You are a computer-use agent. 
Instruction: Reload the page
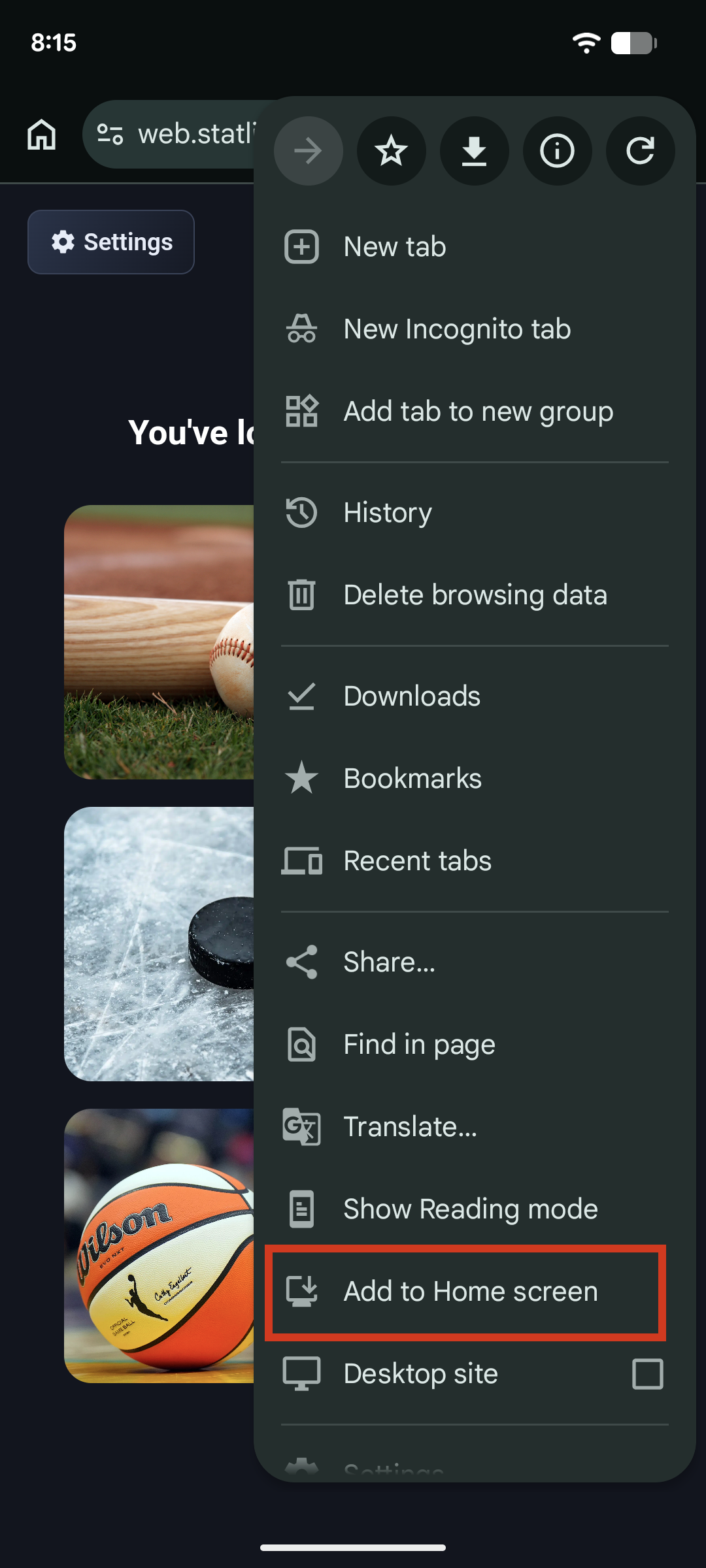pos(640,151)
